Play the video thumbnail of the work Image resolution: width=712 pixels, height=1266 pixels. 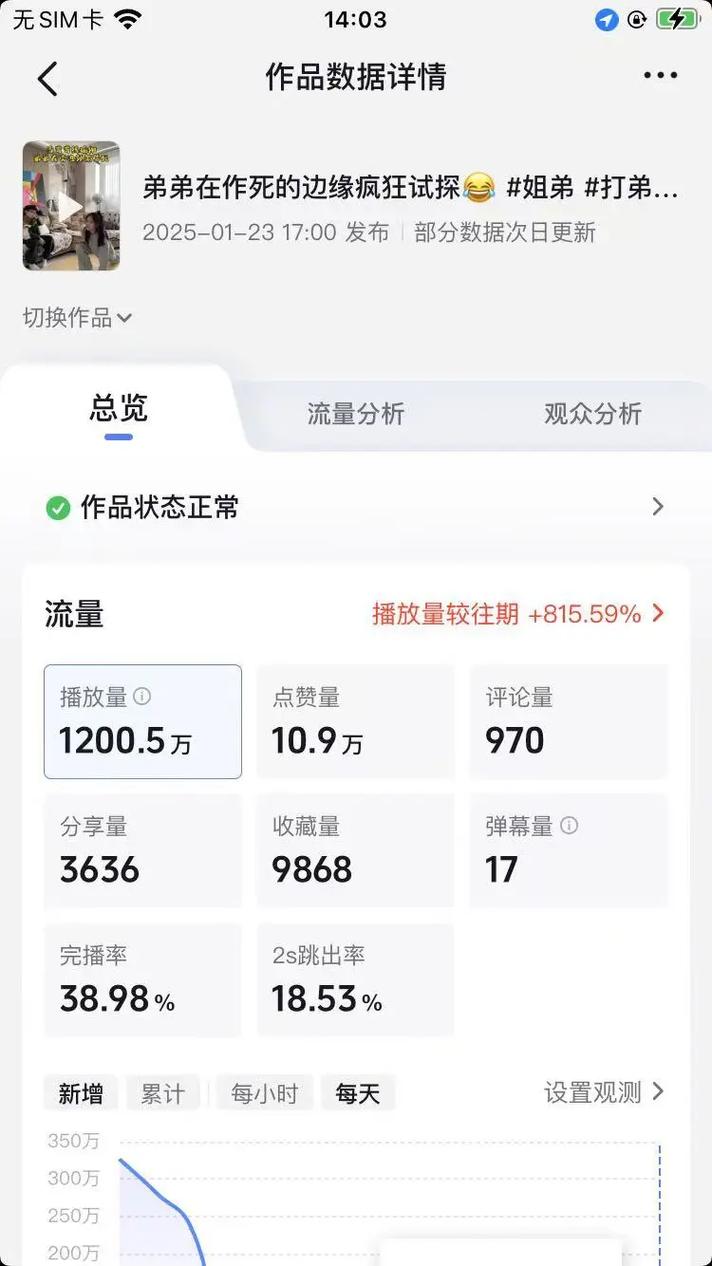(x=71, y=205)
